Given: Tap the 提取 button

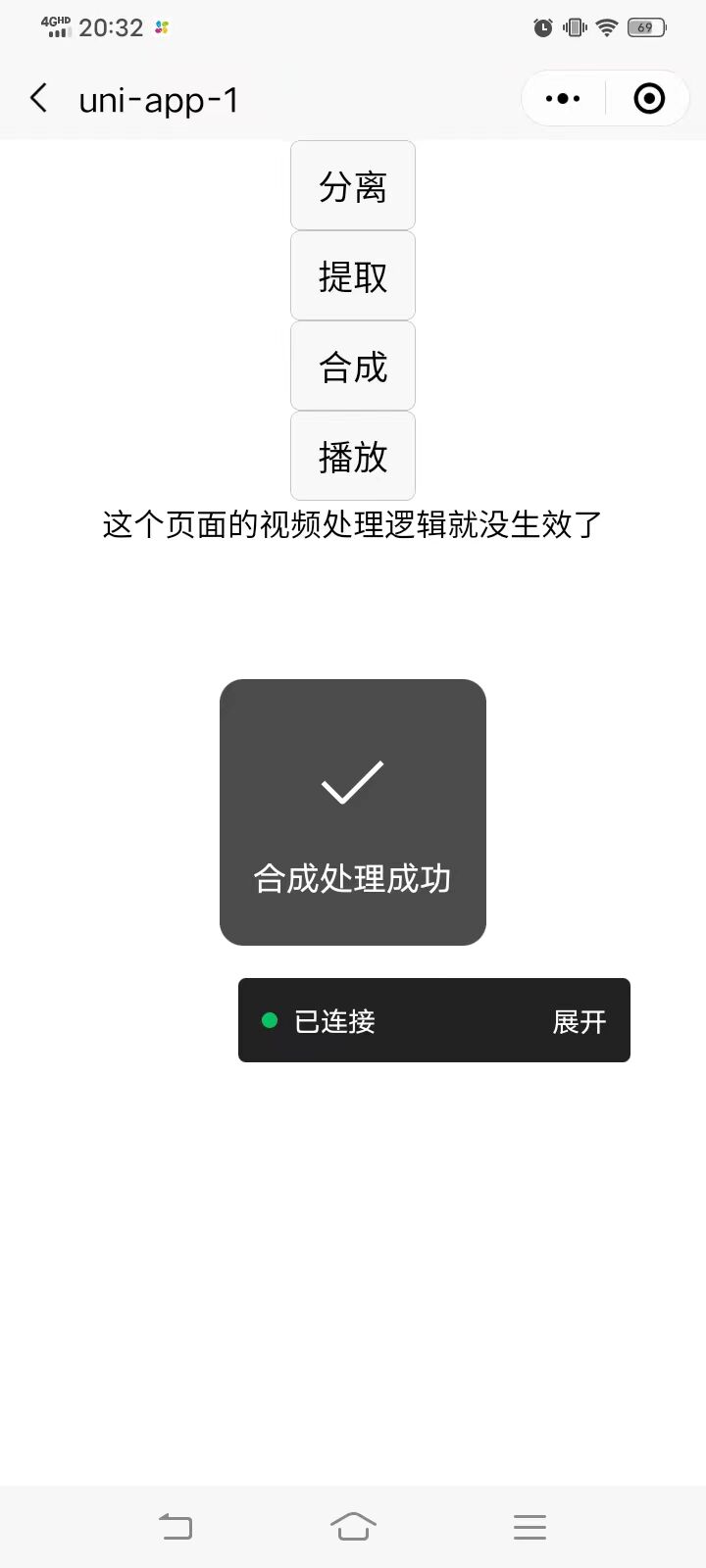Looking at the screenshot, I should pos(353,276).
